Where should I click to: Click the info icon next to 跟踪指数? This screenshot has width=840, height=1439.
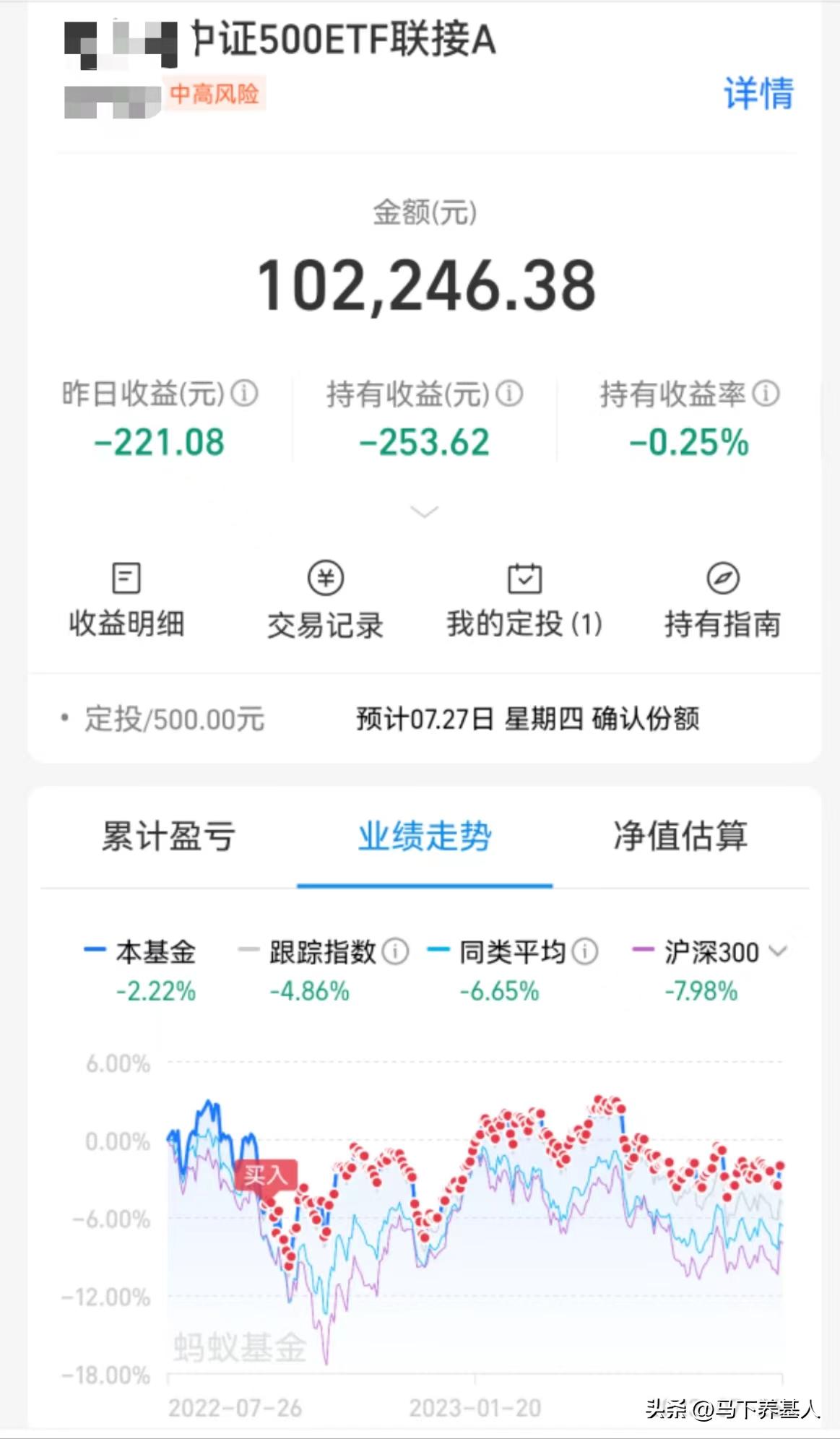(x=394, y=952)
